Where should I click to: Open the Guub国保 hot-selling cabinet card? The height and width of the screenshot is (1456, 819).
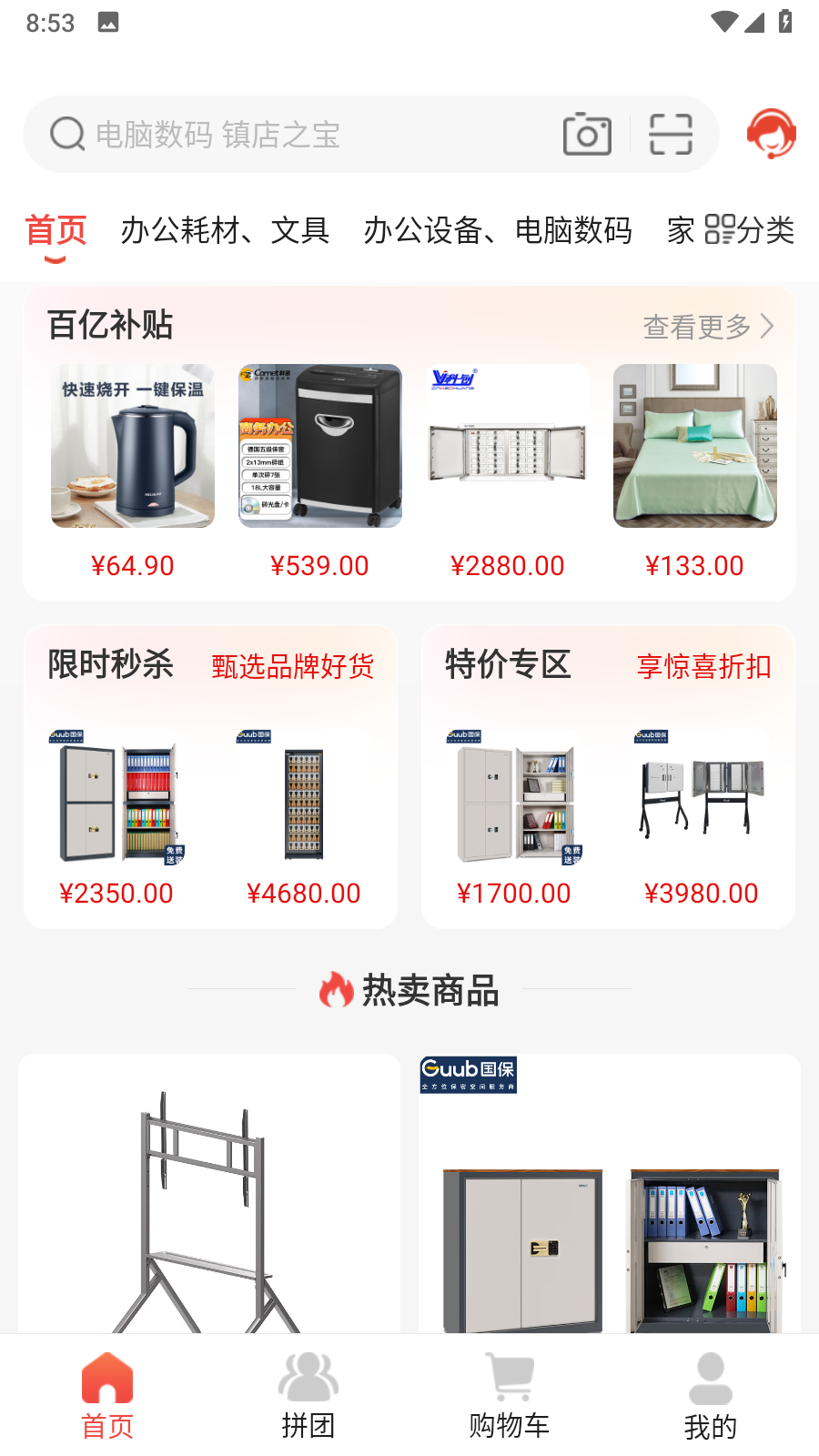(610, 1201)
